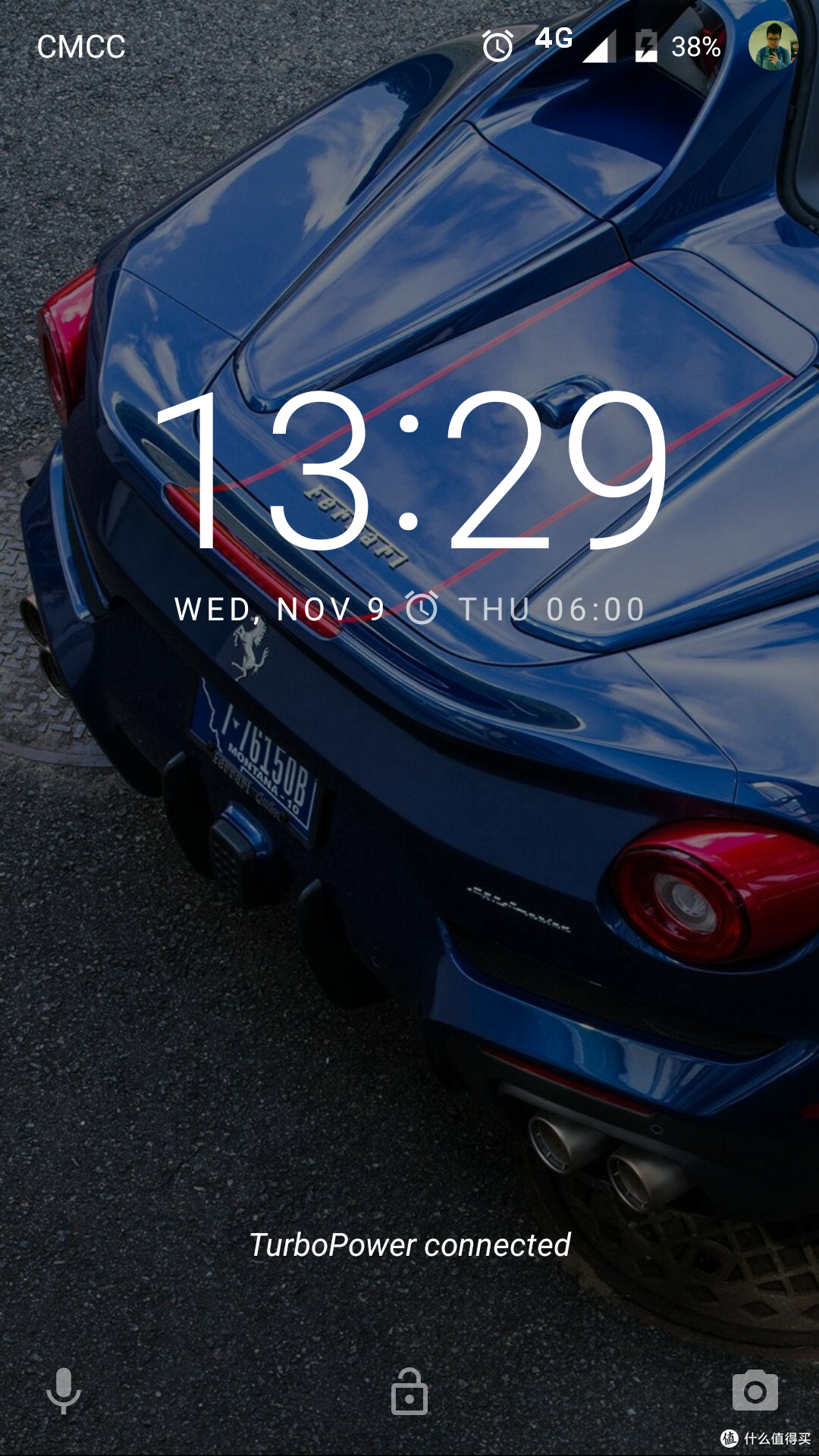Open voice assist microphone shortcut

tap(64, 1391)
